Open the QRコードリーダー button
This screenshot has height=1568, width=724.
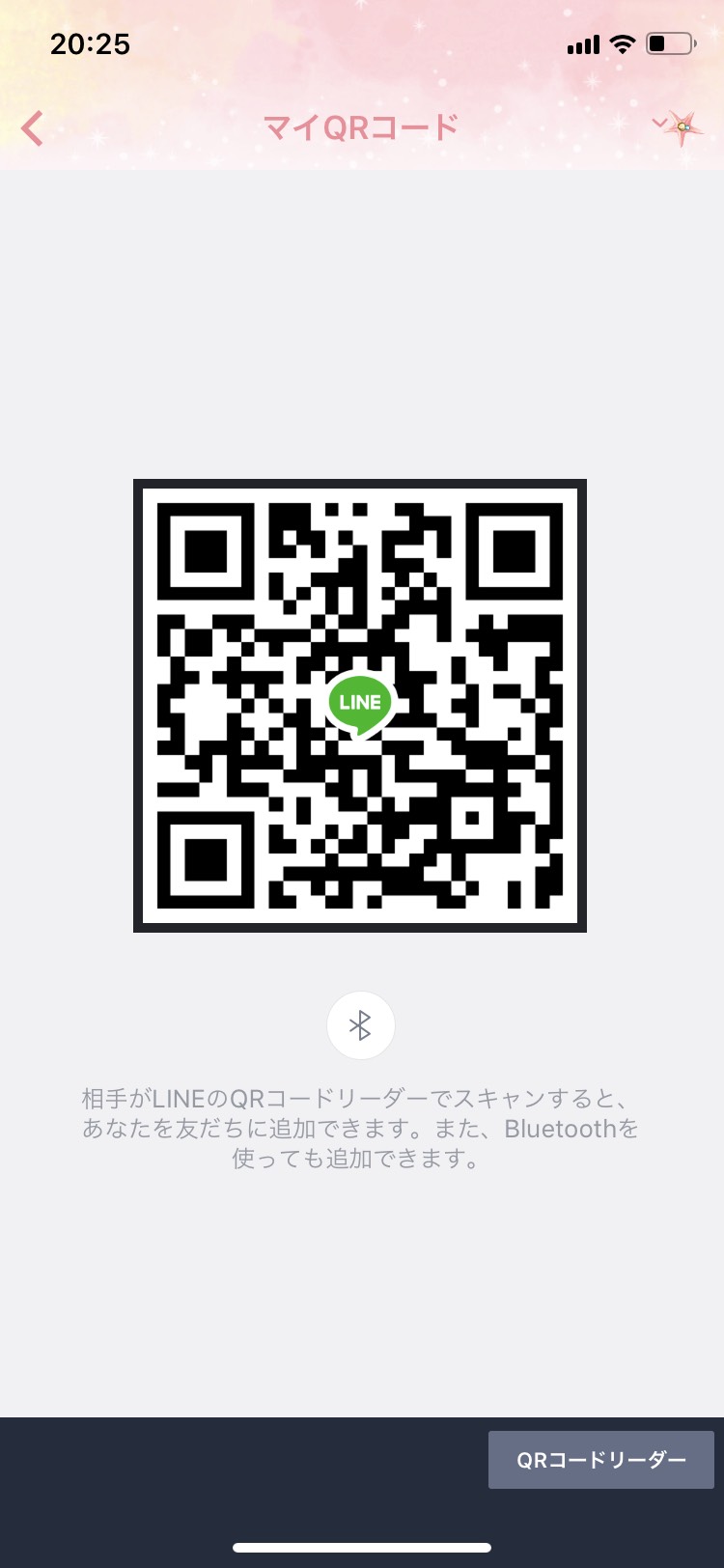[600, 1459]
